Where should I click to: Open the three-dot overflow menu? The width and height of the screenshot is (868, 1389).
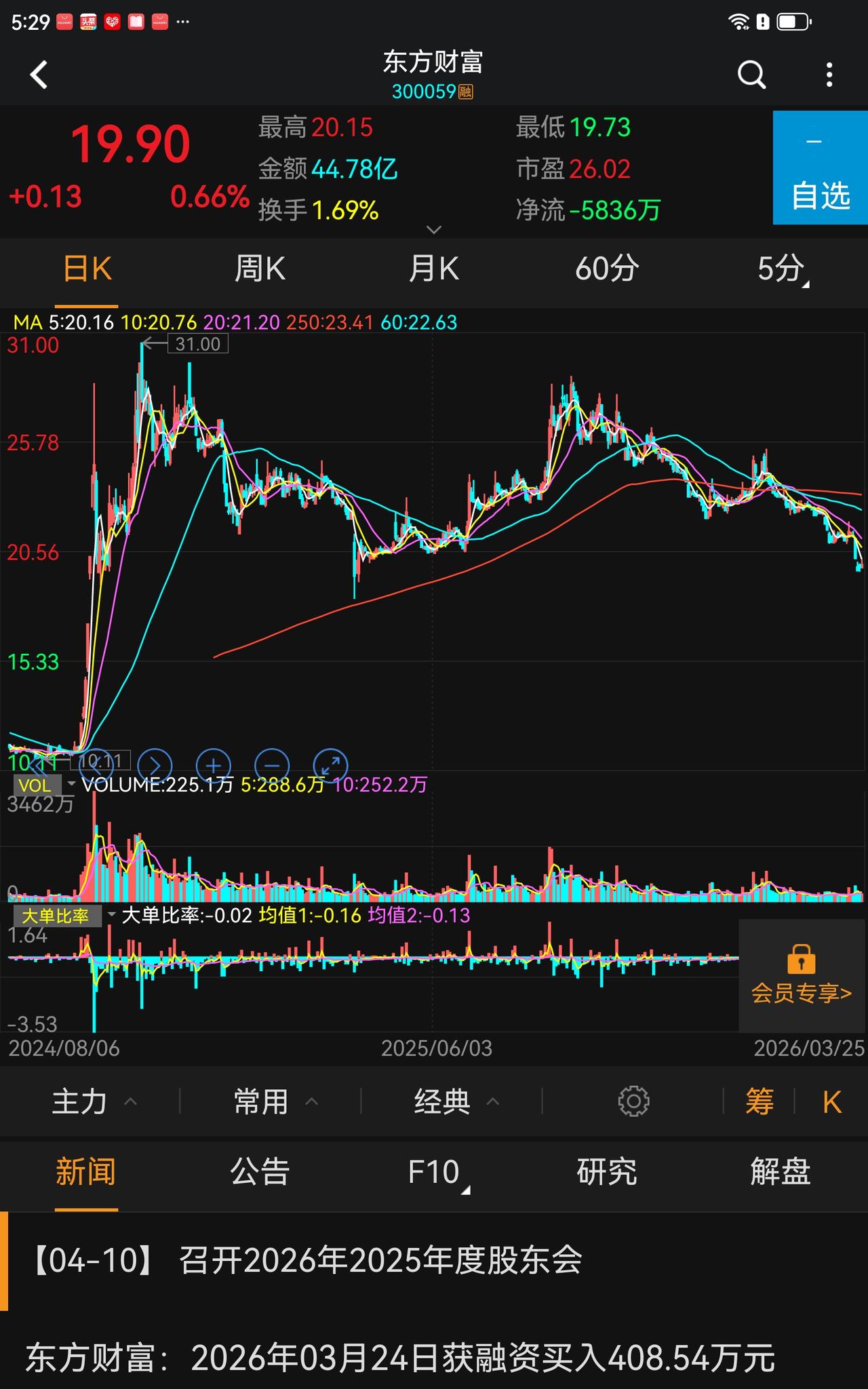(829, 75)
